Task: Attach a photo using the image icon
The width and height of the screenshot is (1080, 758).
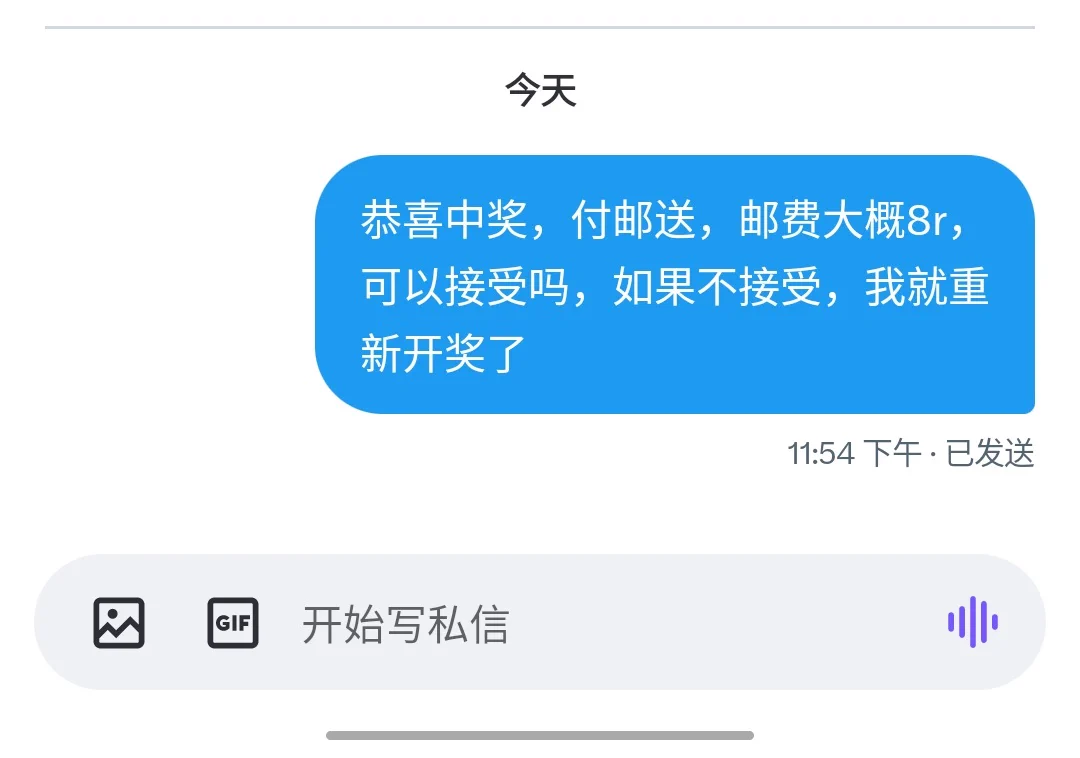Action: (x=119, y=622)
